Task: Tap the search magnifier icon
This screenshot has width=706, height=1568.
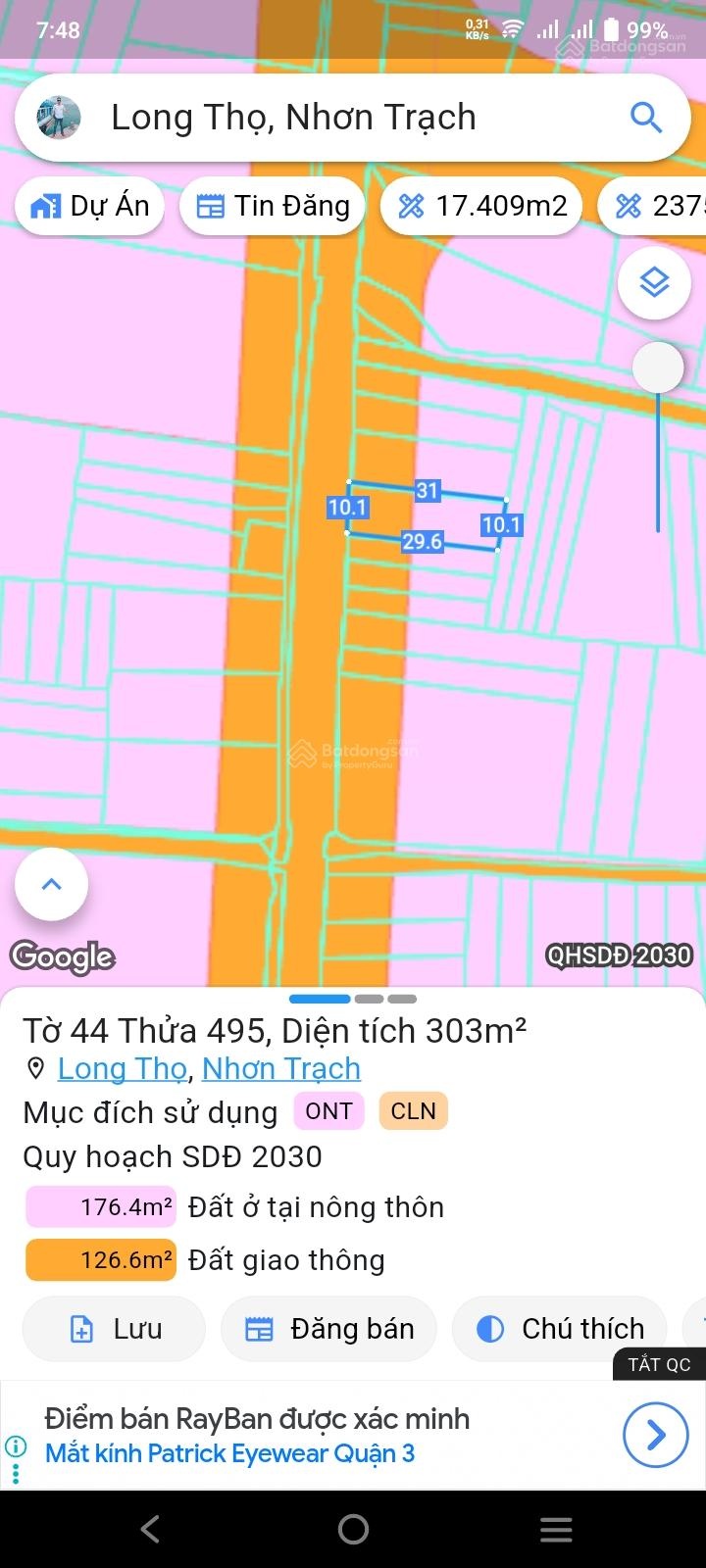Action: (x=645, y=117)
